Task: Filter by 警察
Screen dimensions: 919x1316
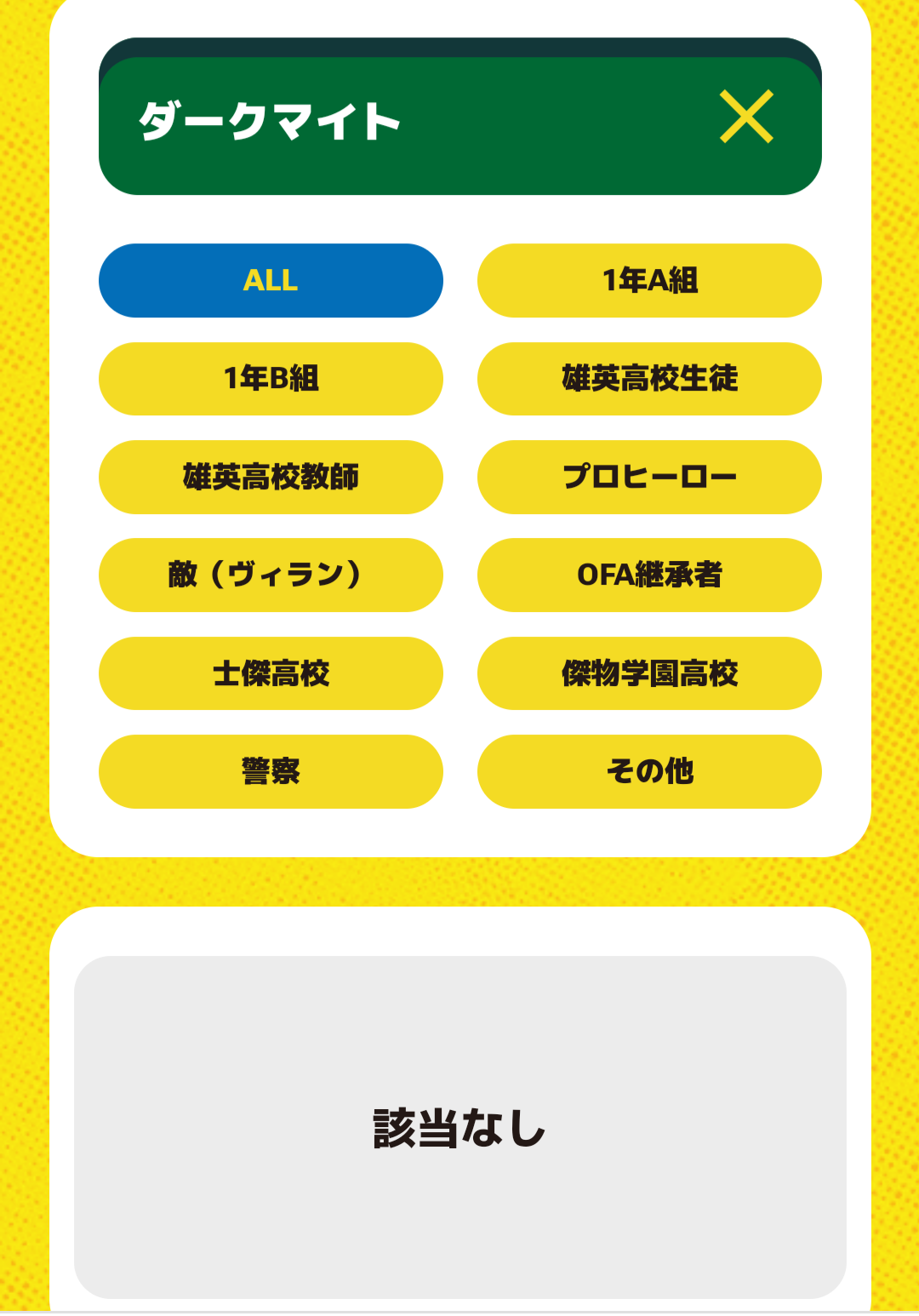Action: tap(271, 772)
